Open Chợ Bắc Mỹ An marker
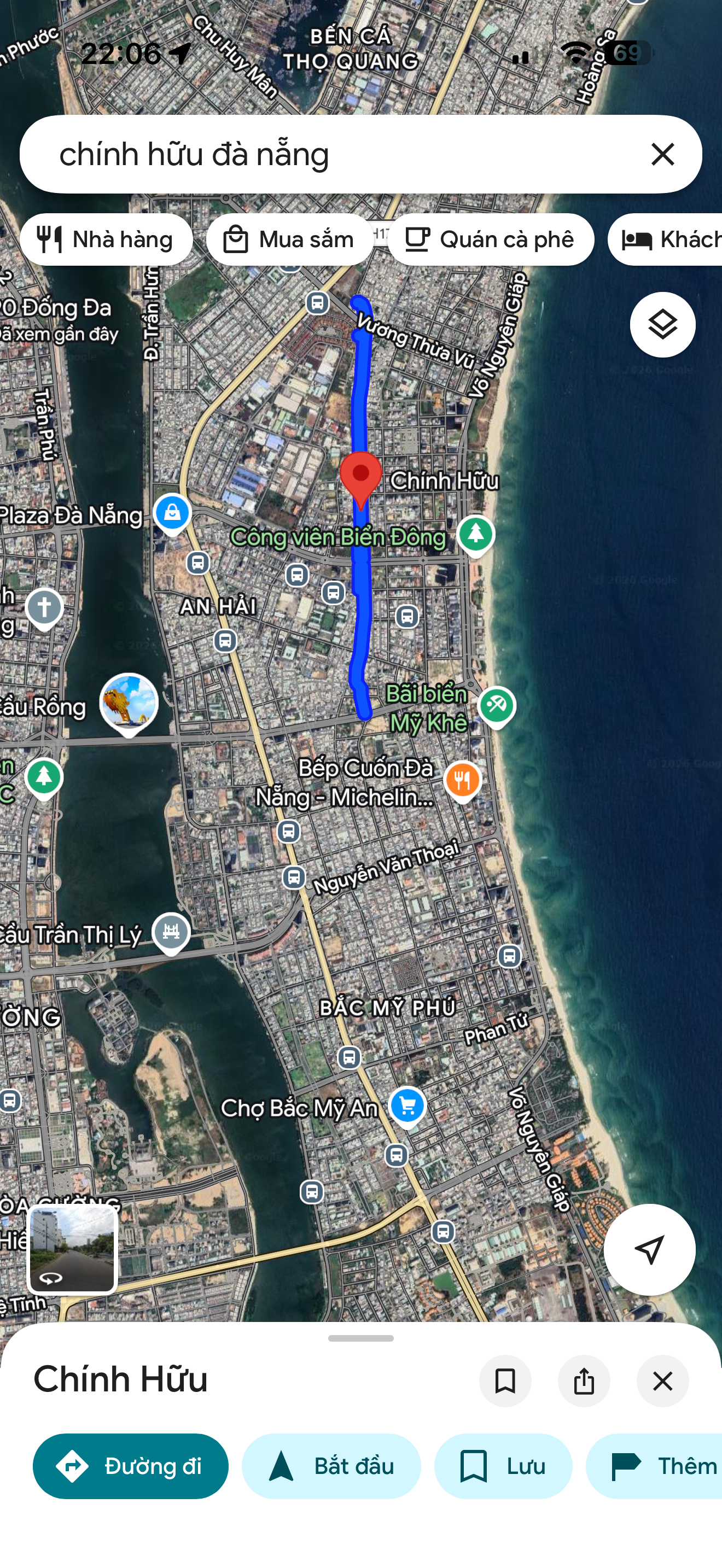The image size is (722, 1568). click(x=407, y=1106)
